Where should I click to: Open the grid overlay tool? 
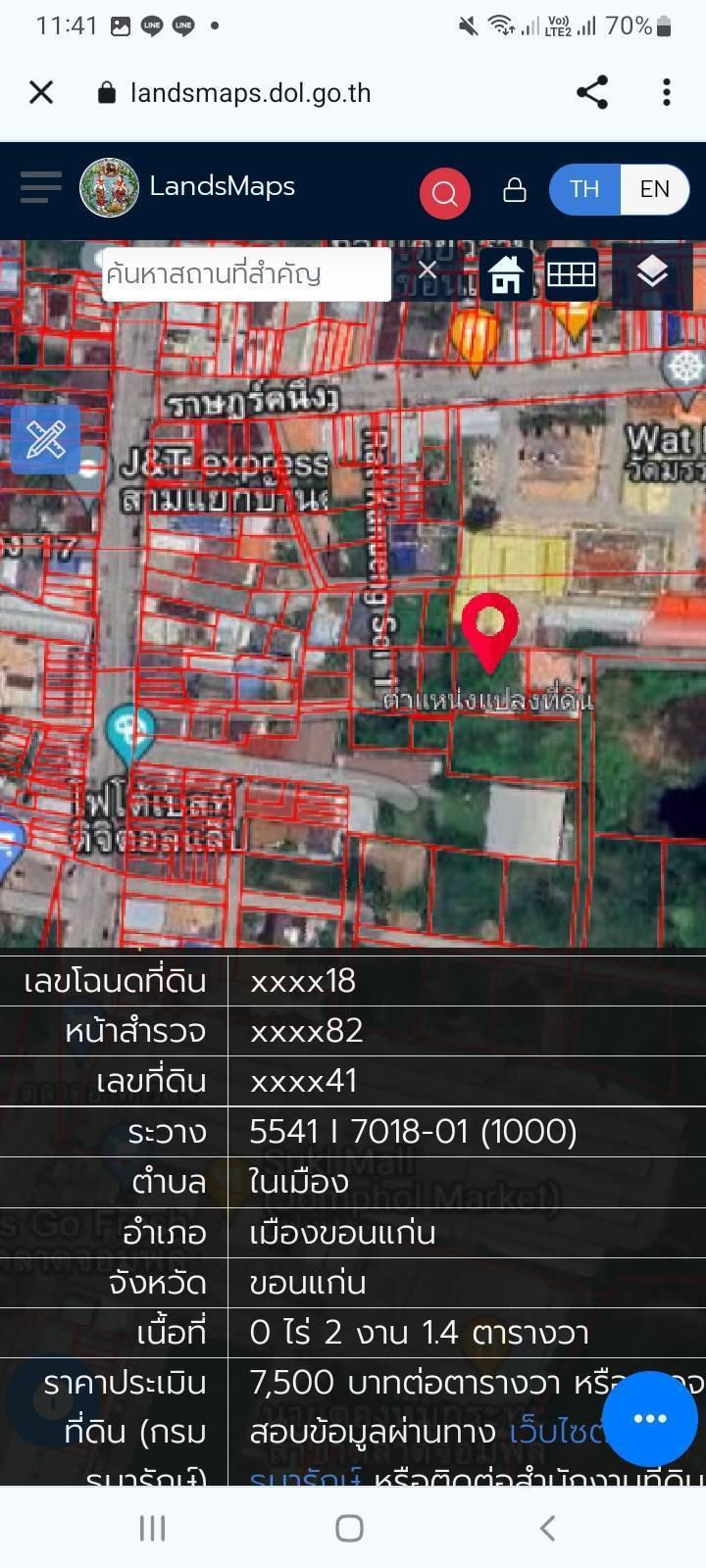coord(572,273)
